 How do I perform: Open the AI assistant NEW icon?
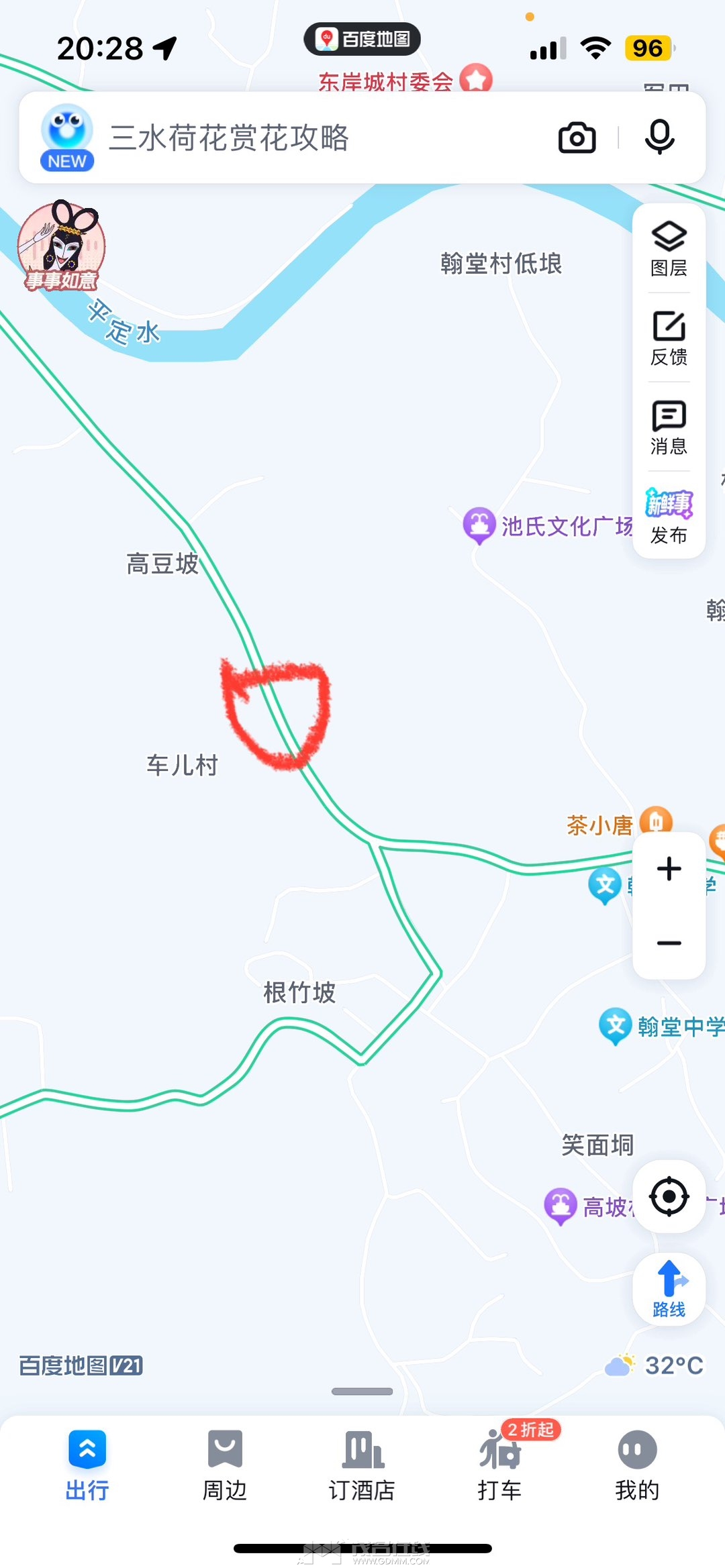66,138
